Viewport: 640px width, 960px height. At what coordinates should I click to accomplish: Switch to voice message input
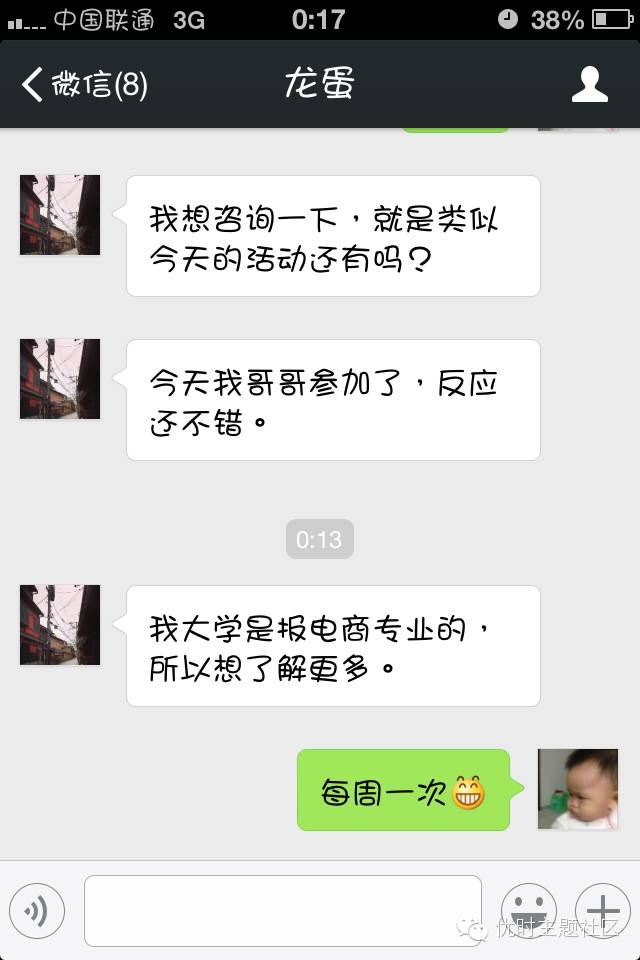coord(37,910)
